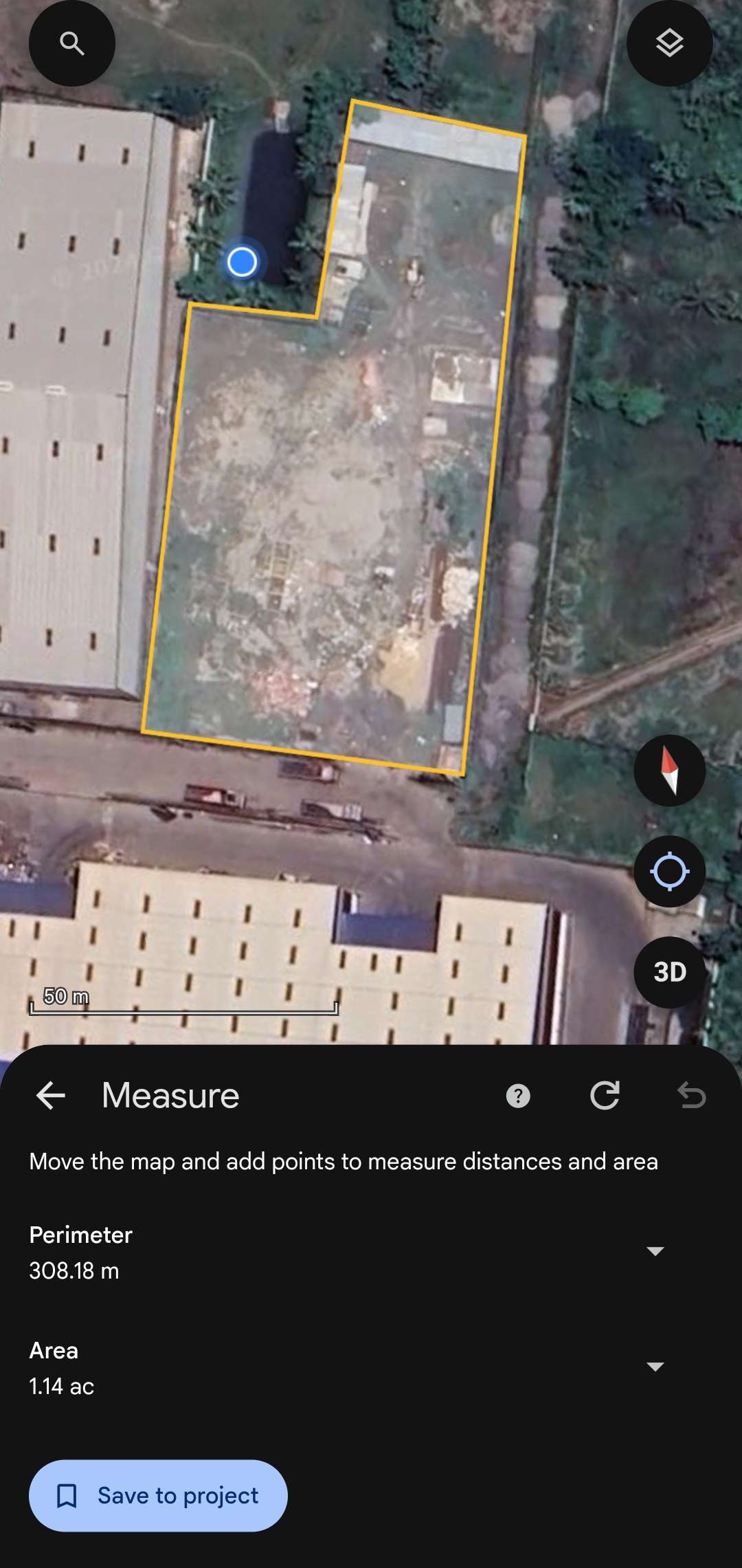Restart the measurement
Viewport: 742px width, 1568px height.
(605, 1095)
